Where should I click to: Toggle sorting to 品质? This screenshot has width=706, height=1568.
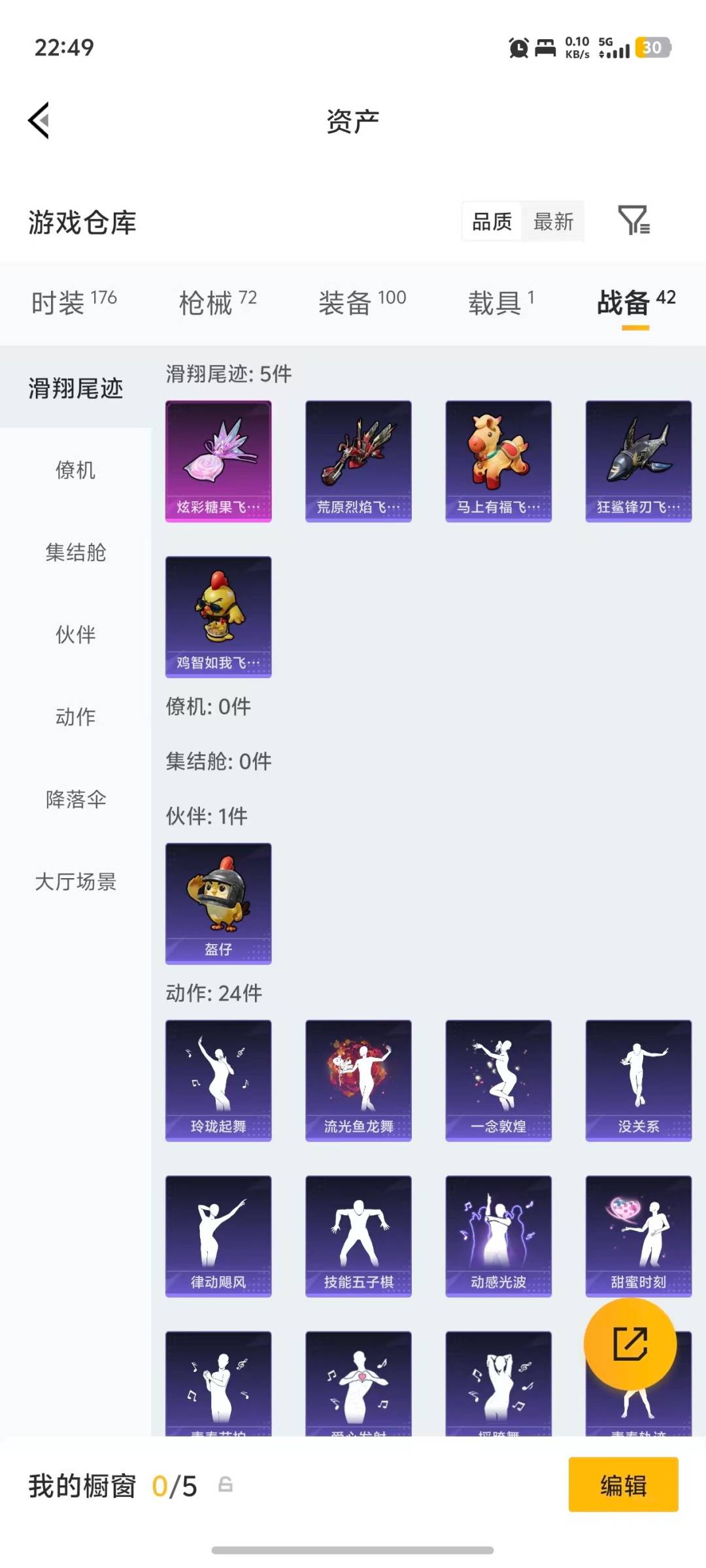[x=490, y=221]
